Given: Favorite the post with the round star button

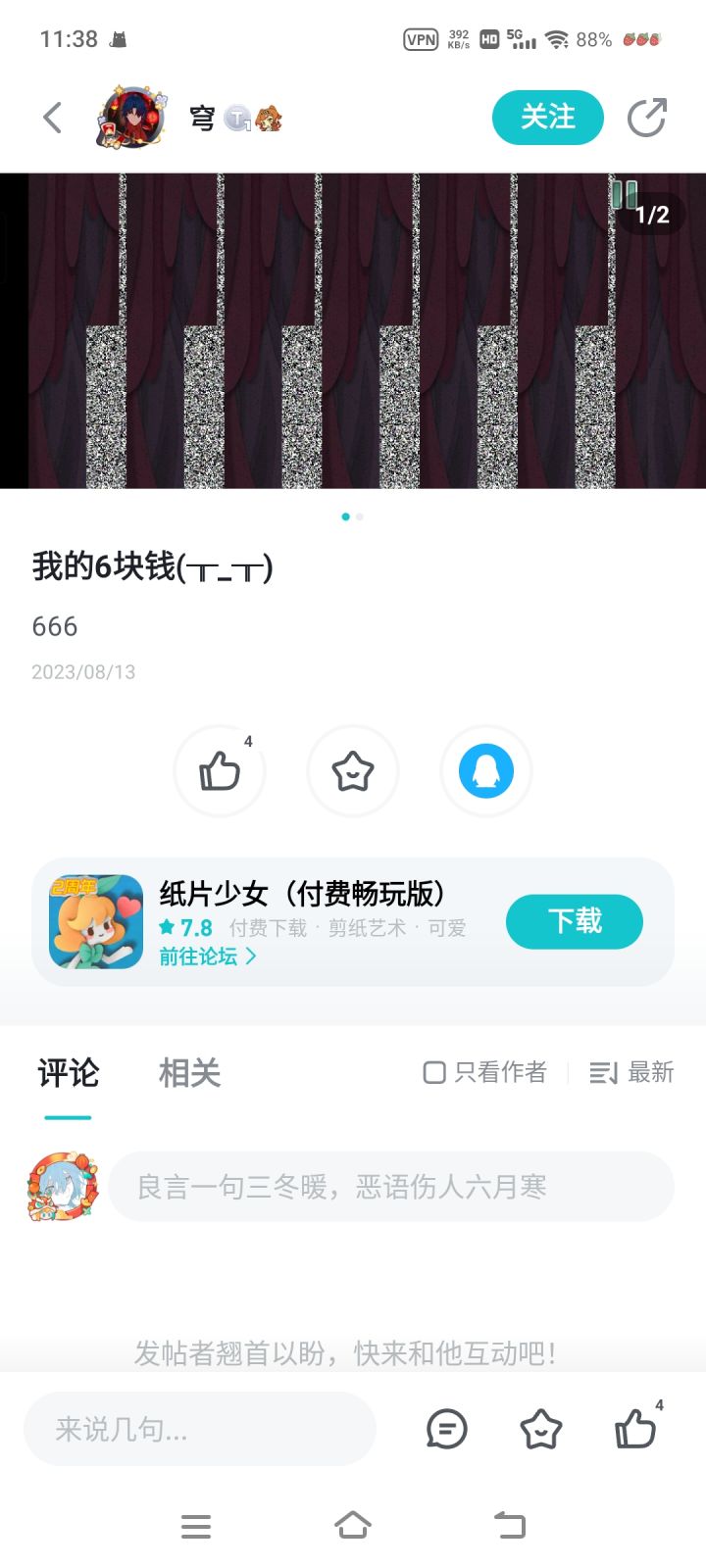Looking at the screenshot, I should pyautogui.click(x=353, y=771).
